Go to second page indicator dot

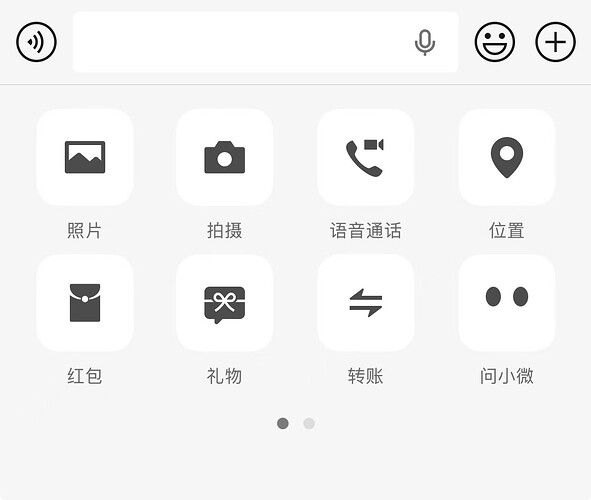309,423
